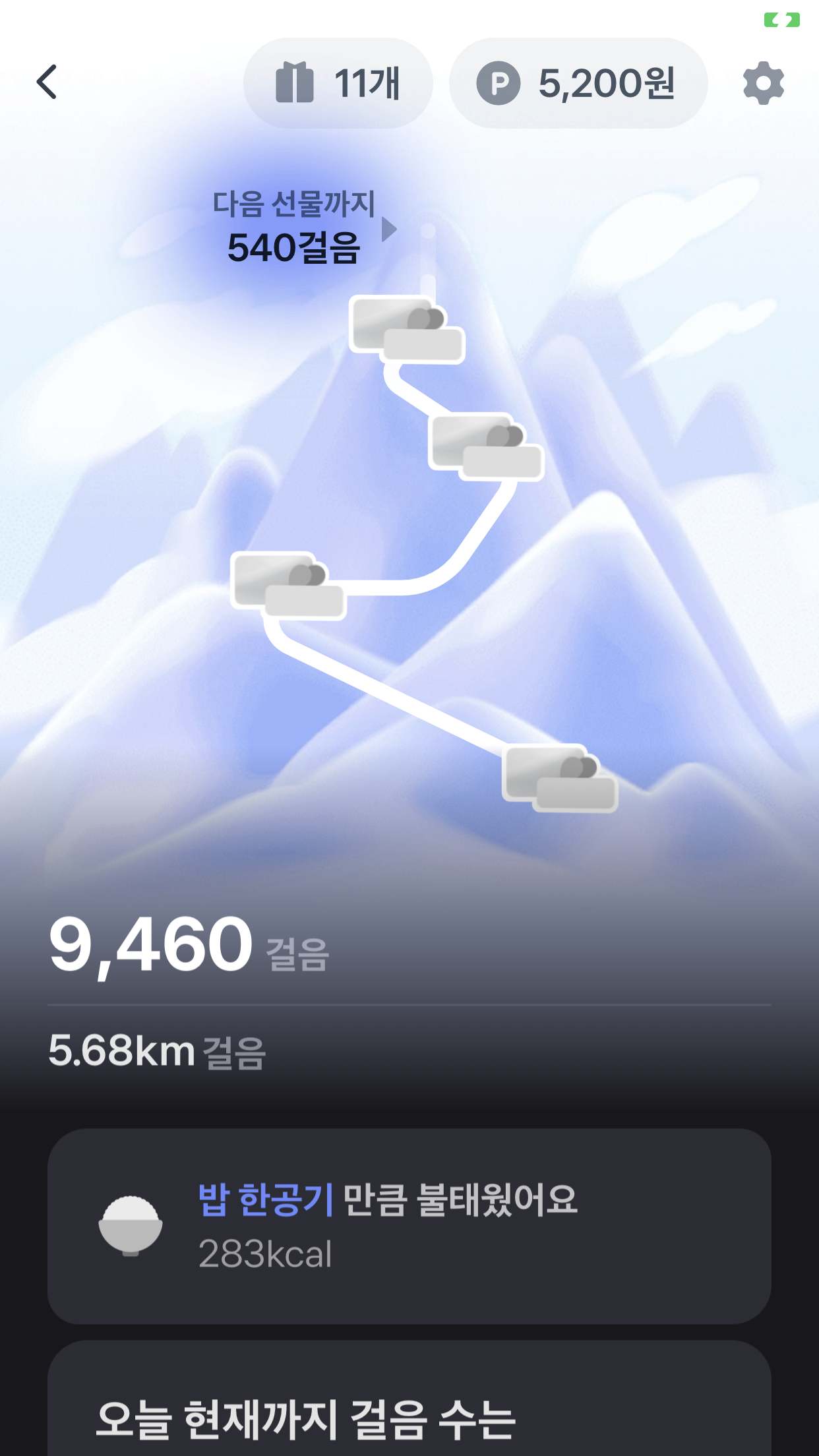Open the 5,200원 points chip
This screenshot has width=819, height=1456.
pyautogui.click(x=578, y=83)
